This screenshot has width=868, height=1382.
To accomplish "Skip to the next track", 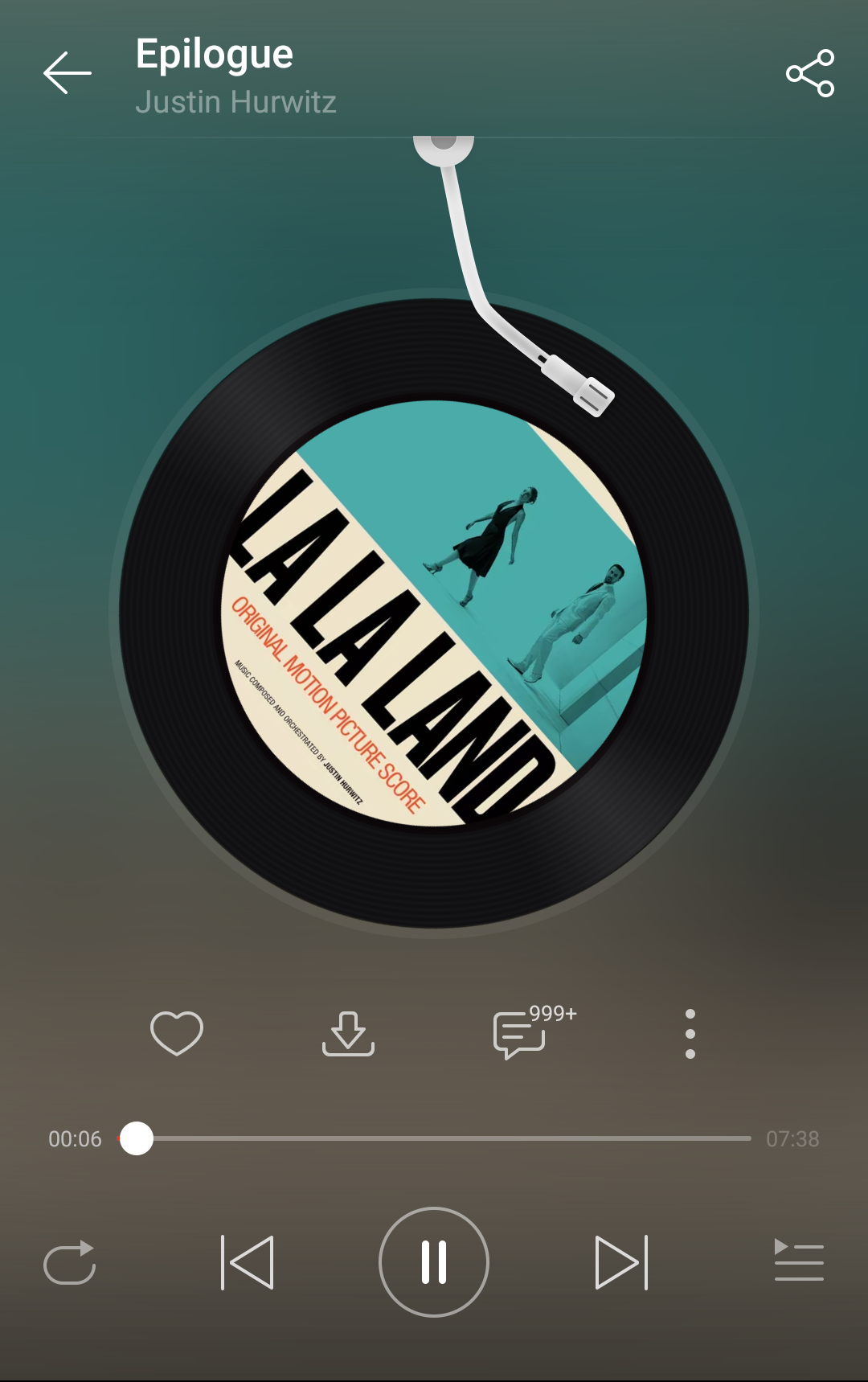I will tap(621, 1262).
